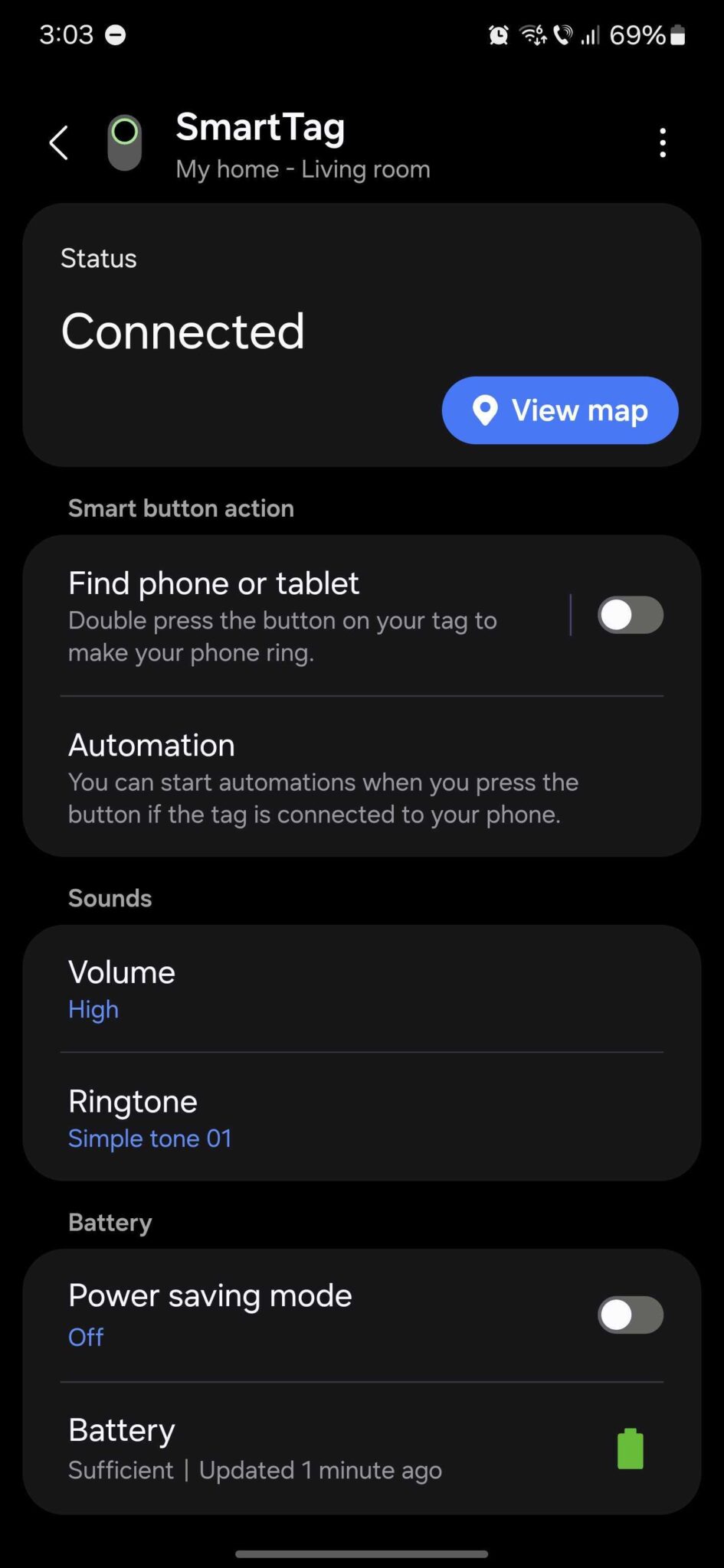Click the Connected status text
Image resolution: width=724 pixels, height=1568 pixels.
[183, 331]
